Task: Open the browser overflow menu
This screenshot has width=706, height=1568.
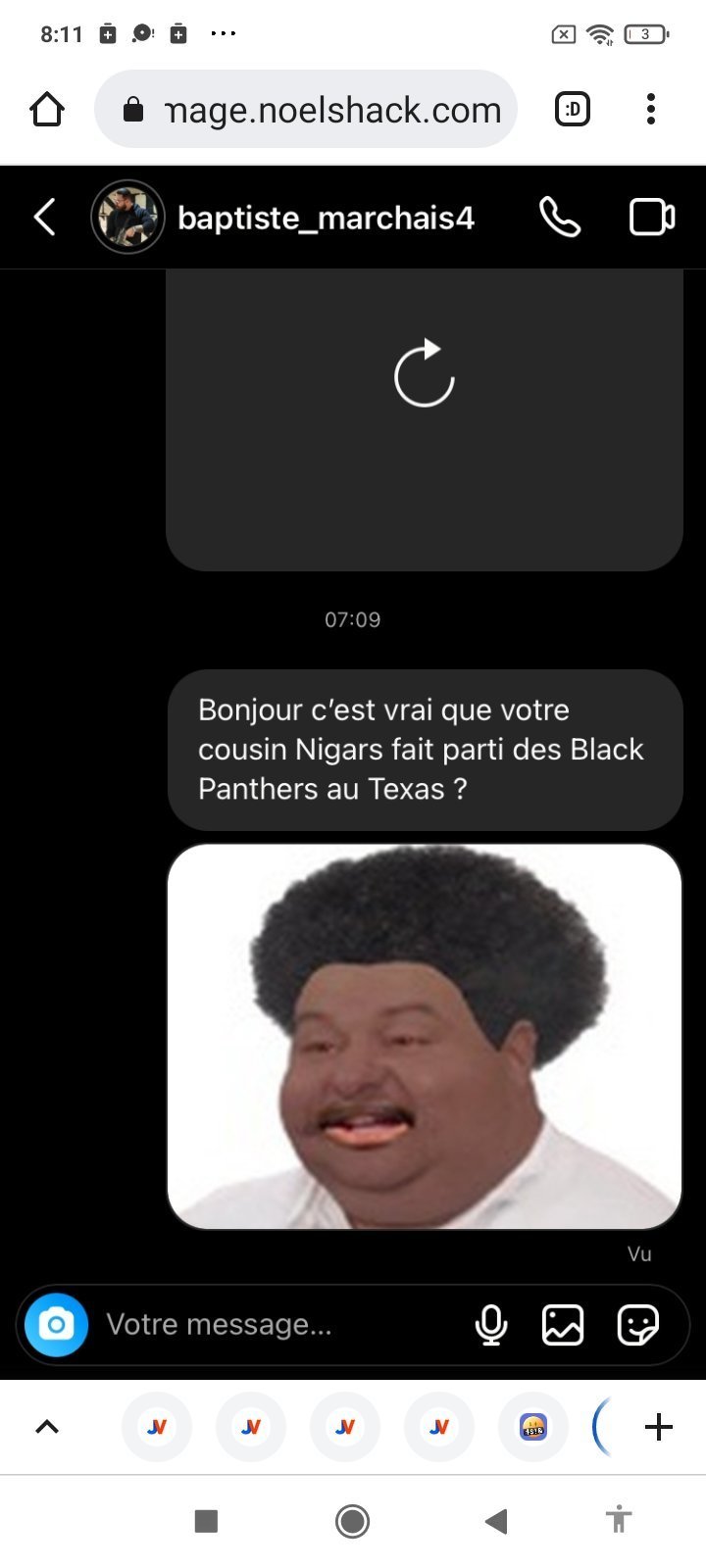Action: point(651,110)
